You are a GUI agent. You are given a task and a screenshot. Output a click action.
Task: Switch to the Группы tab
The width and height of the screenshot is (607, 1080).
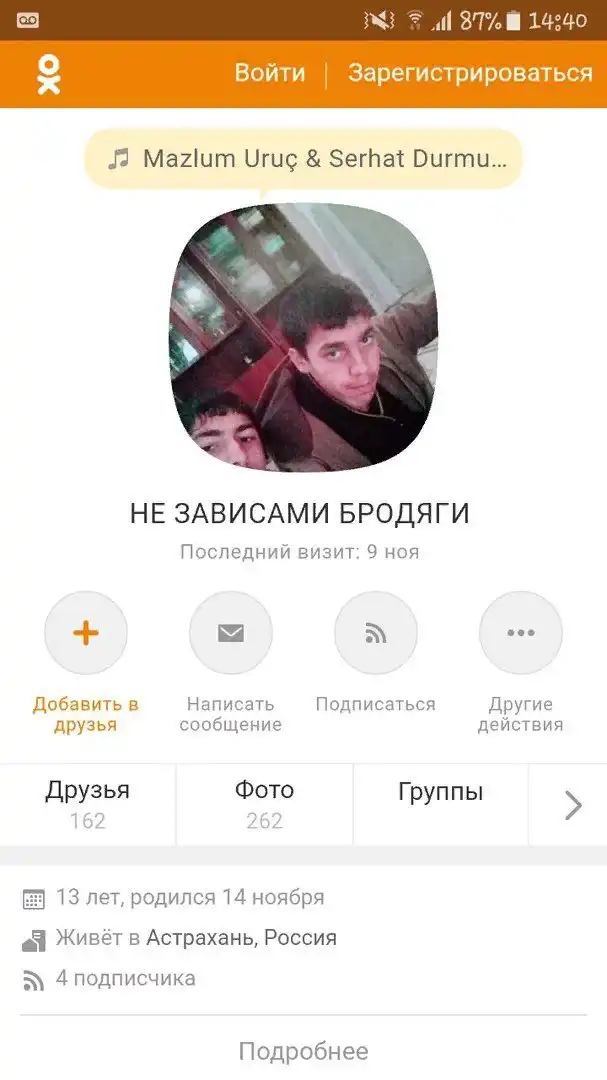coord(440,804)
